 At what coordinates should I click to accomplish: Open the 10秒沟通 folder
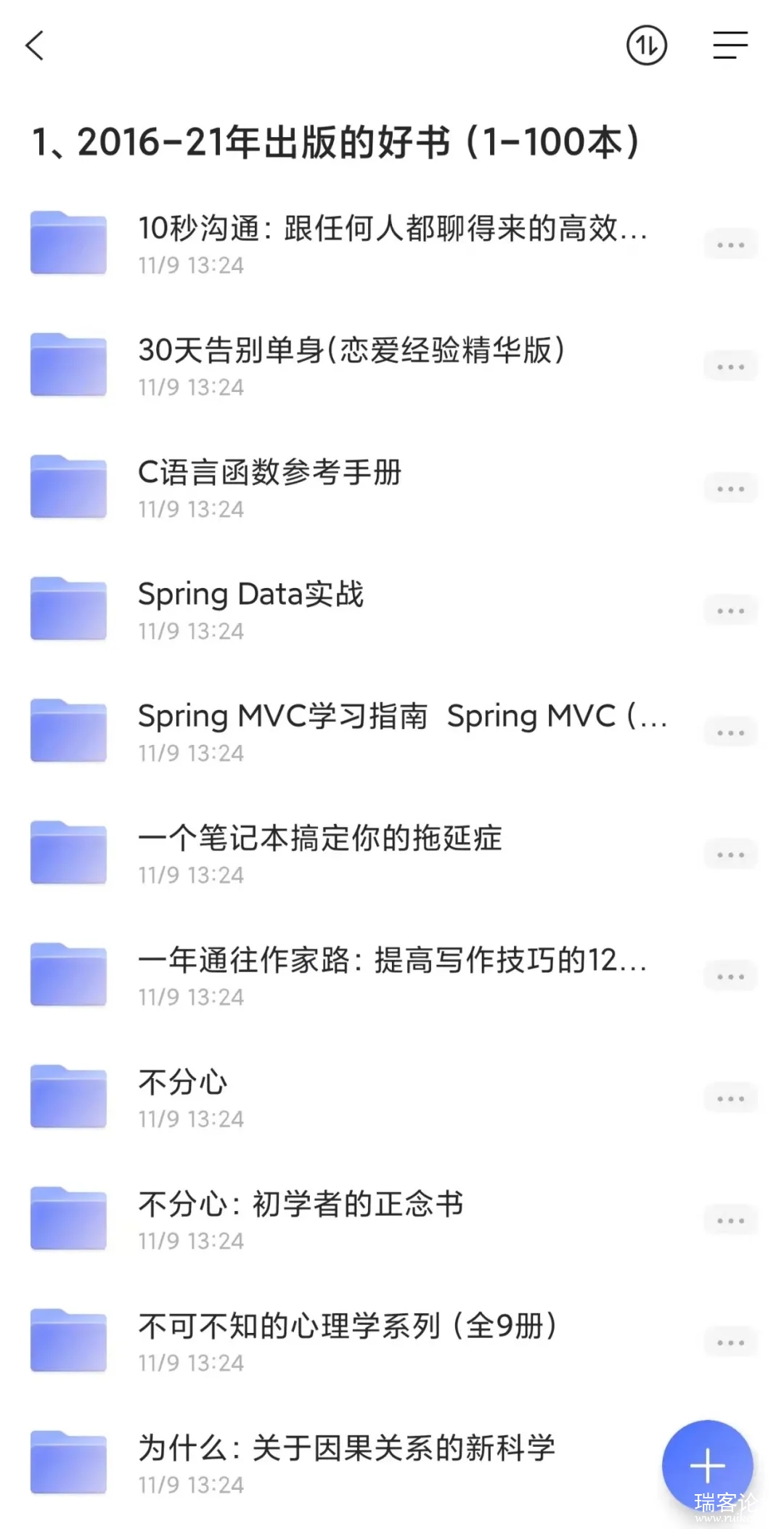392,229
